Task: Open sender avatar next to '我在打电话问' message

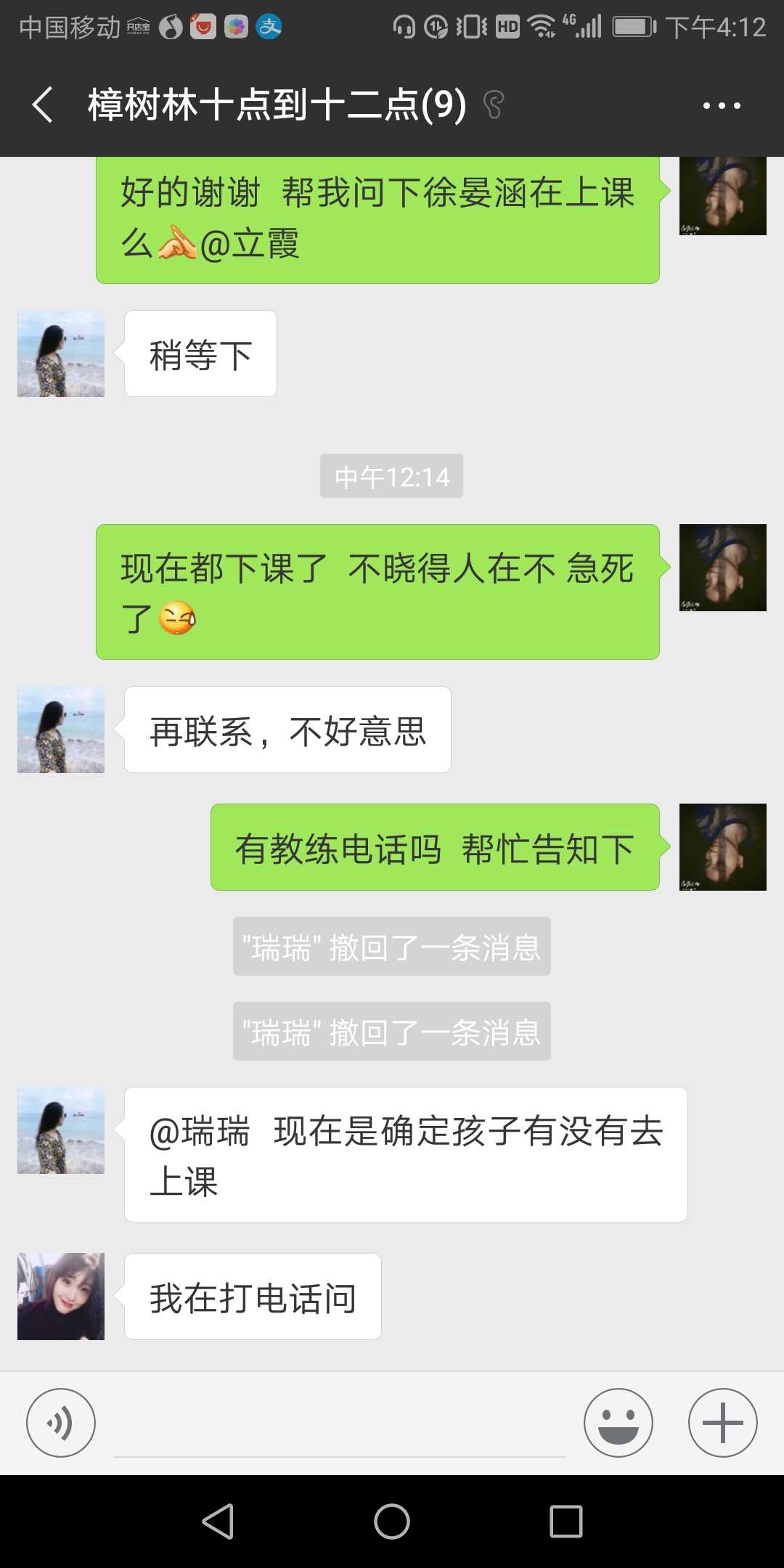Action: 60,1296
